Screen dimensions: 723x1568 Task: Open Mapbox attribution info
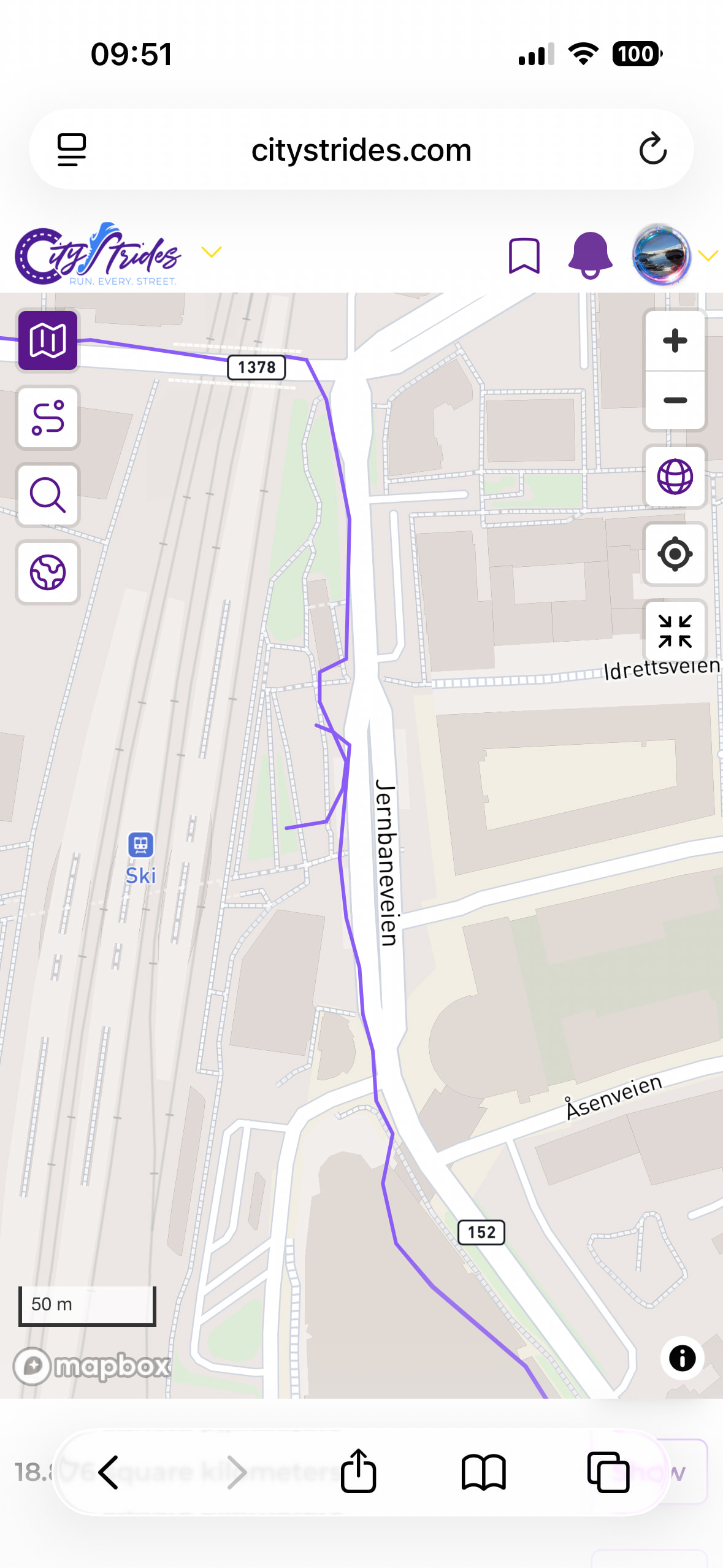682,1358
